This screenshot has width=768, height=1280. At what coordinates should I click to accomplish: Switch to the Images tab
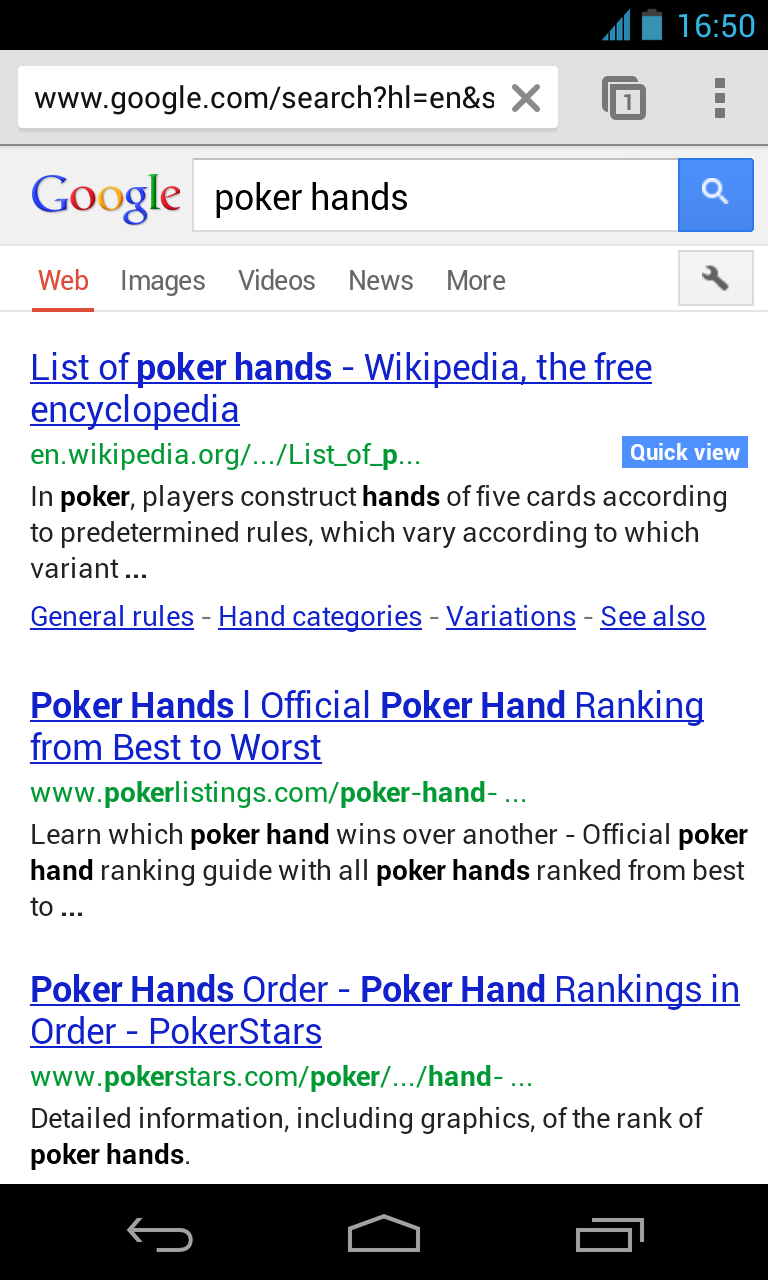162,281
